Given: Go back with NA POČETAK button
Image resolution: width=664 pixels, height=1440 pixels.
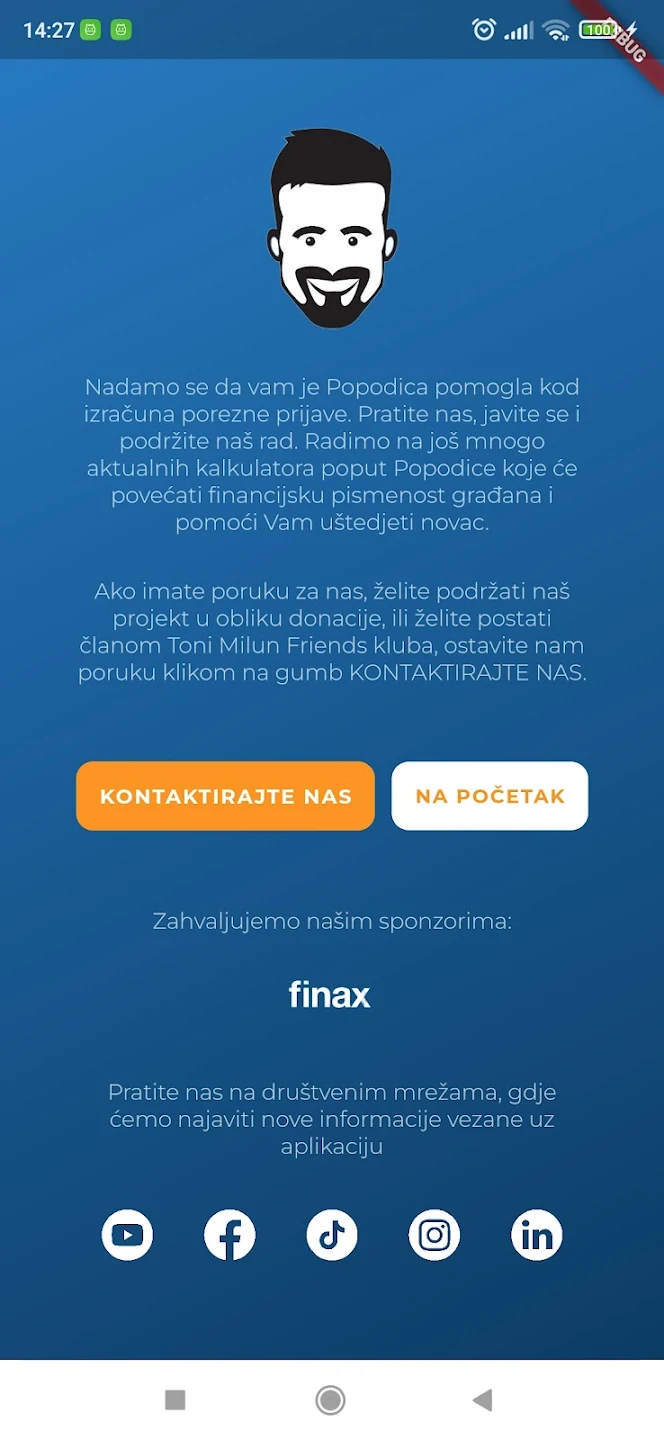Looking at the screenshot, I should pos(490,796).
